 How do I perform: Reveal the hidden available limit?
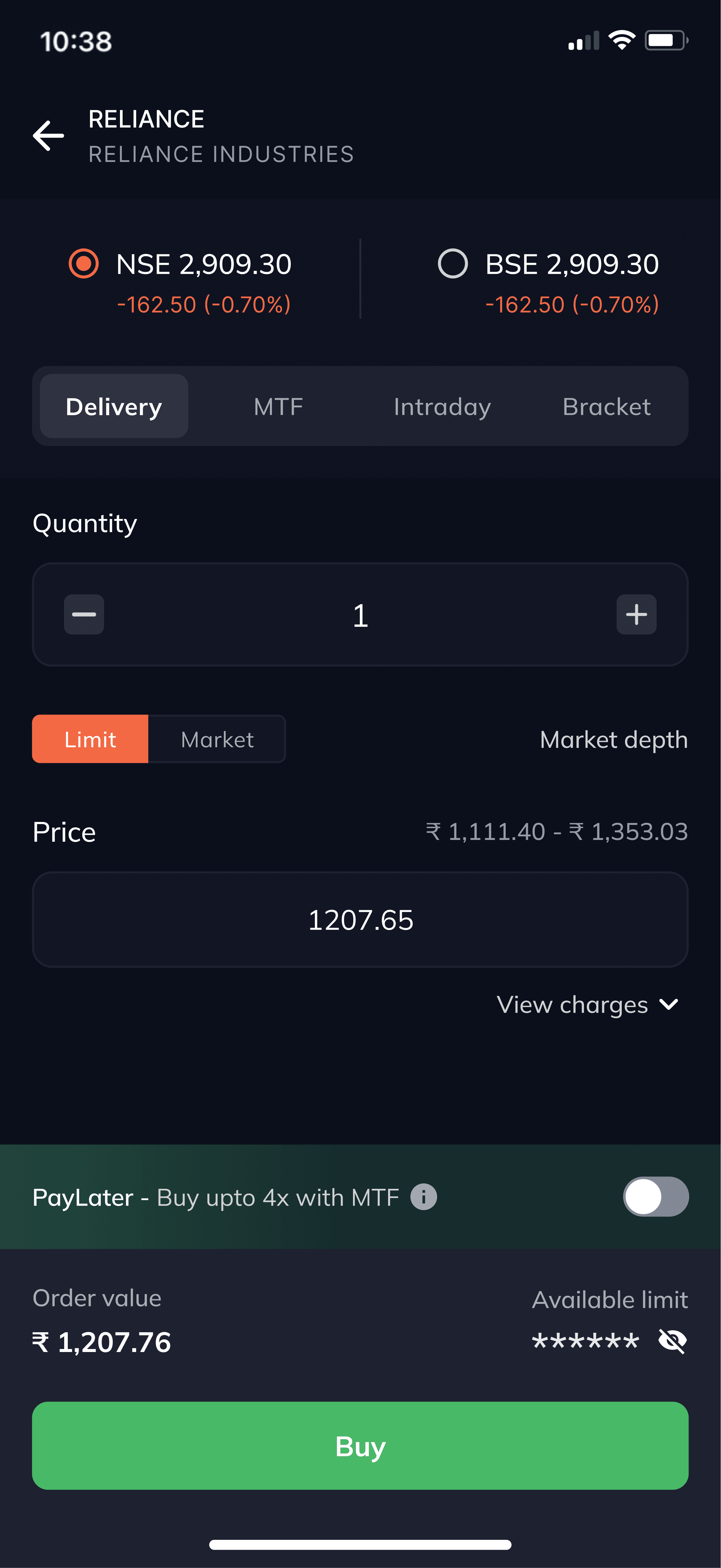click(x=672, y=1341)
